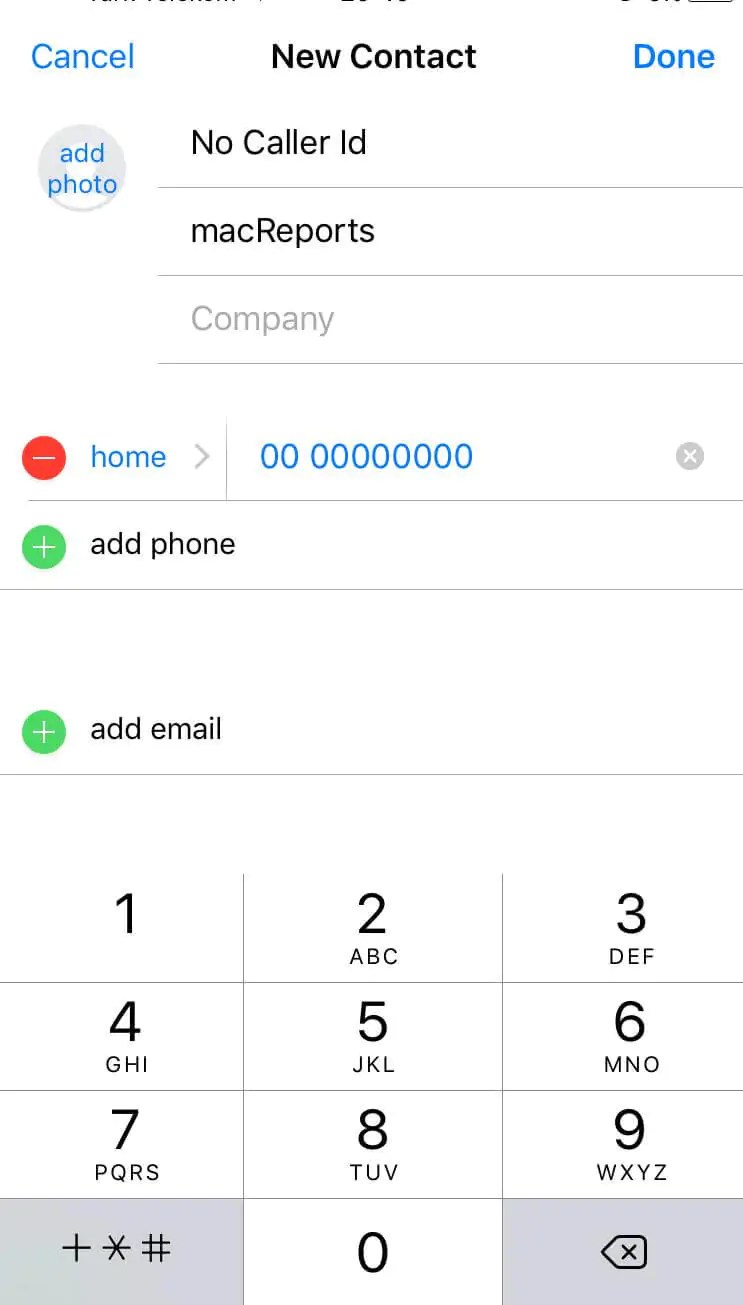Save the contact with Done
This screenshot has height=1305, width=743.
click(673, 57)
